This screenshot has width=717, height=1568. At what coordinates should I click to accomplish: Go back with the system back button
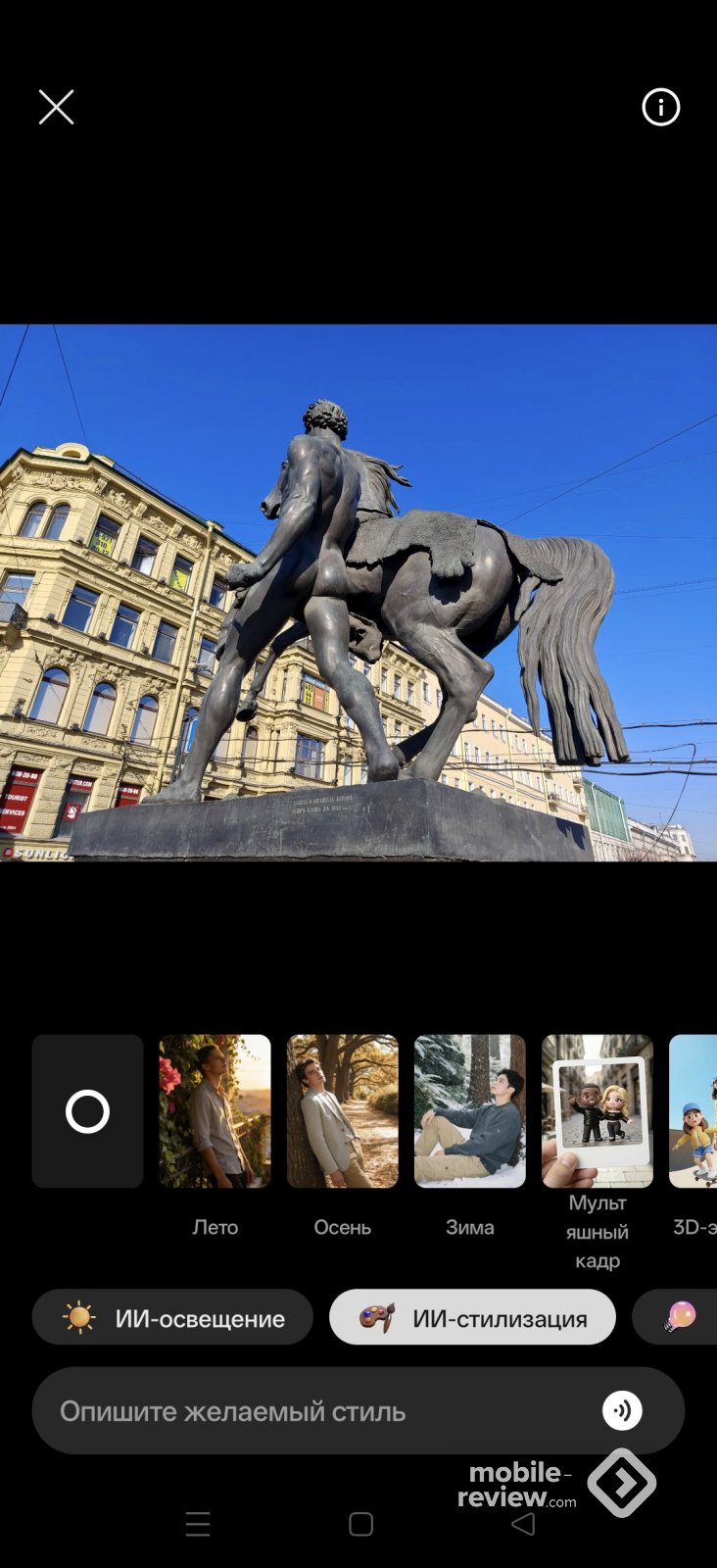click(x=524, y=1524)
